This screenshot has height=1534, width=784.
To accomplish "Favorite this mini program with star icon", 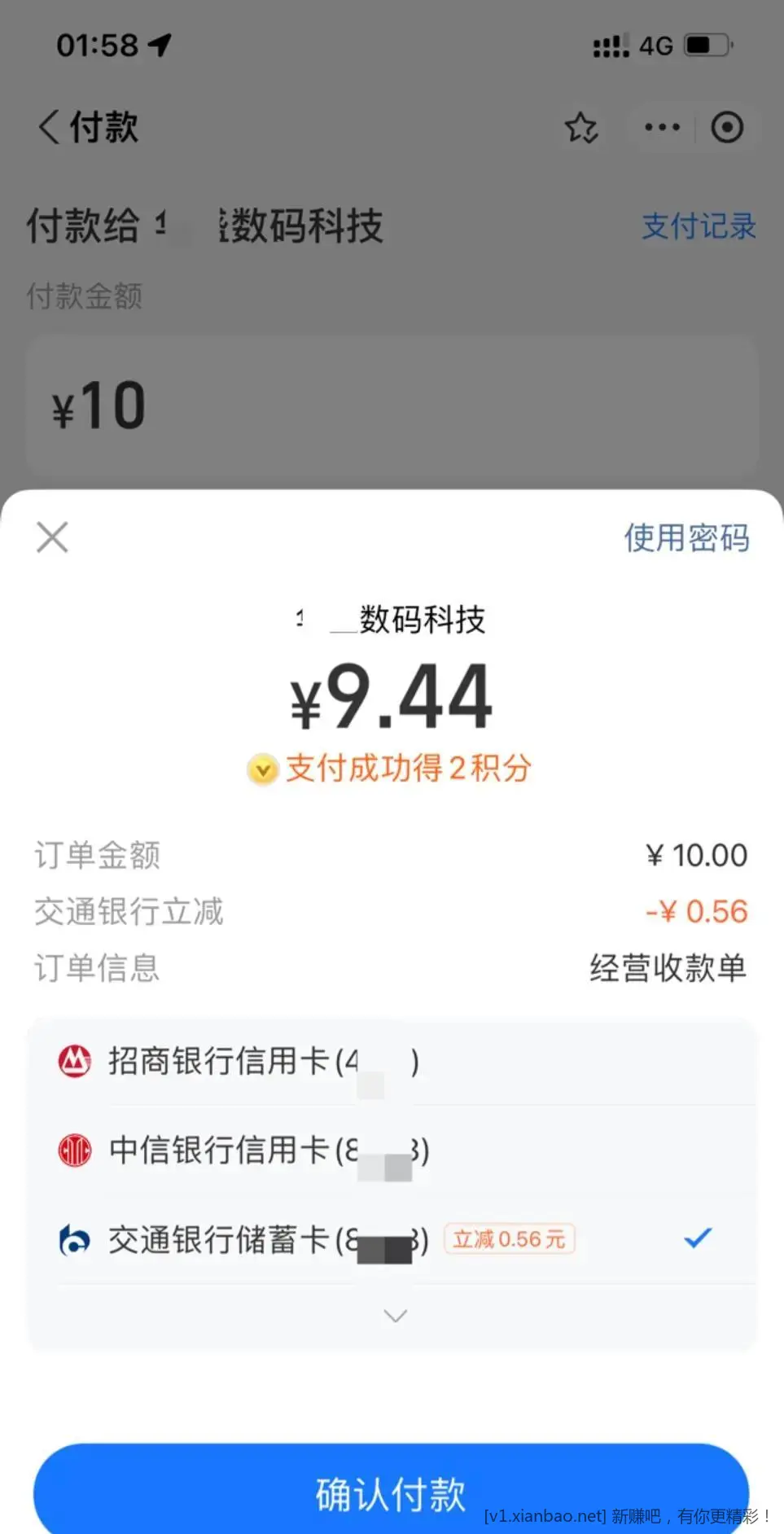I will [581, 128].
